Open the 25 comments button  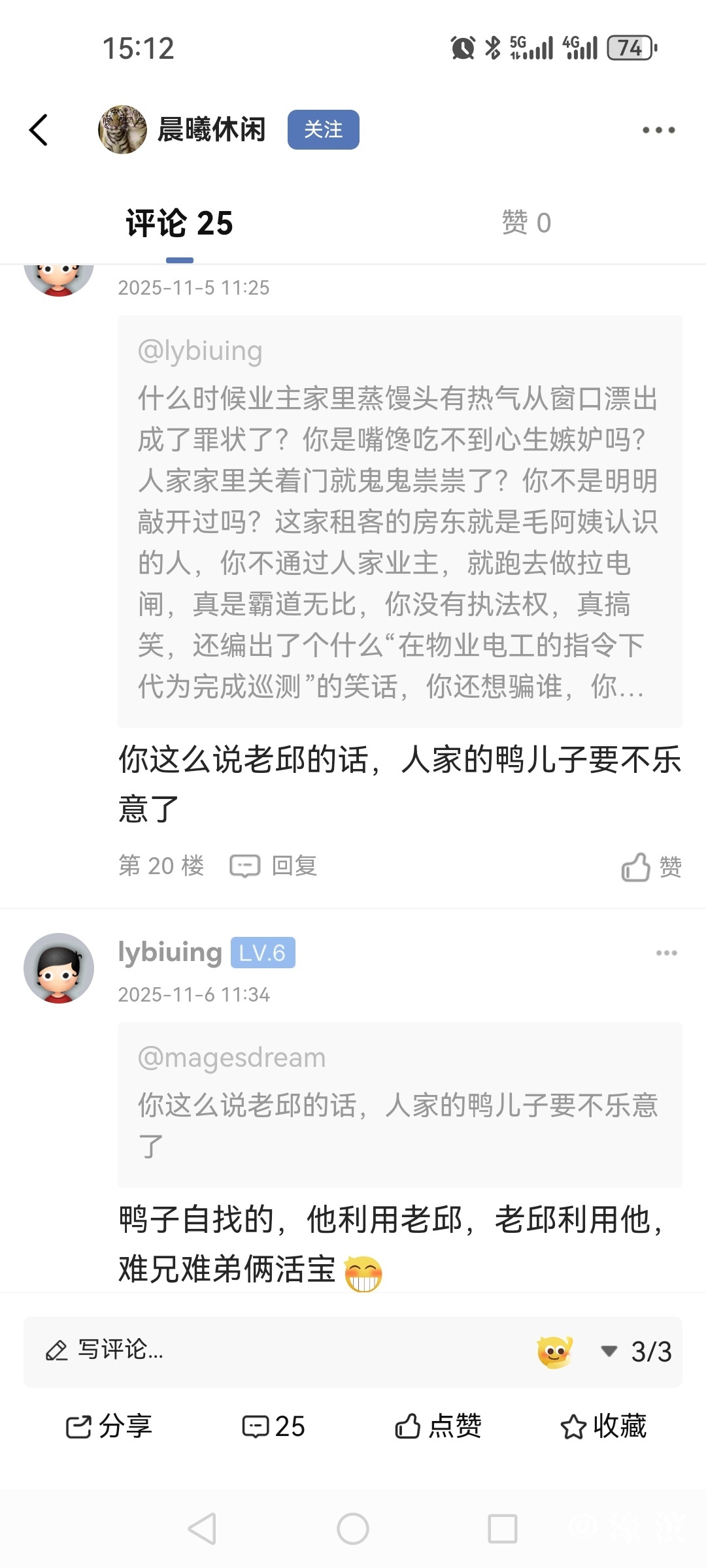click(273, 1426)
